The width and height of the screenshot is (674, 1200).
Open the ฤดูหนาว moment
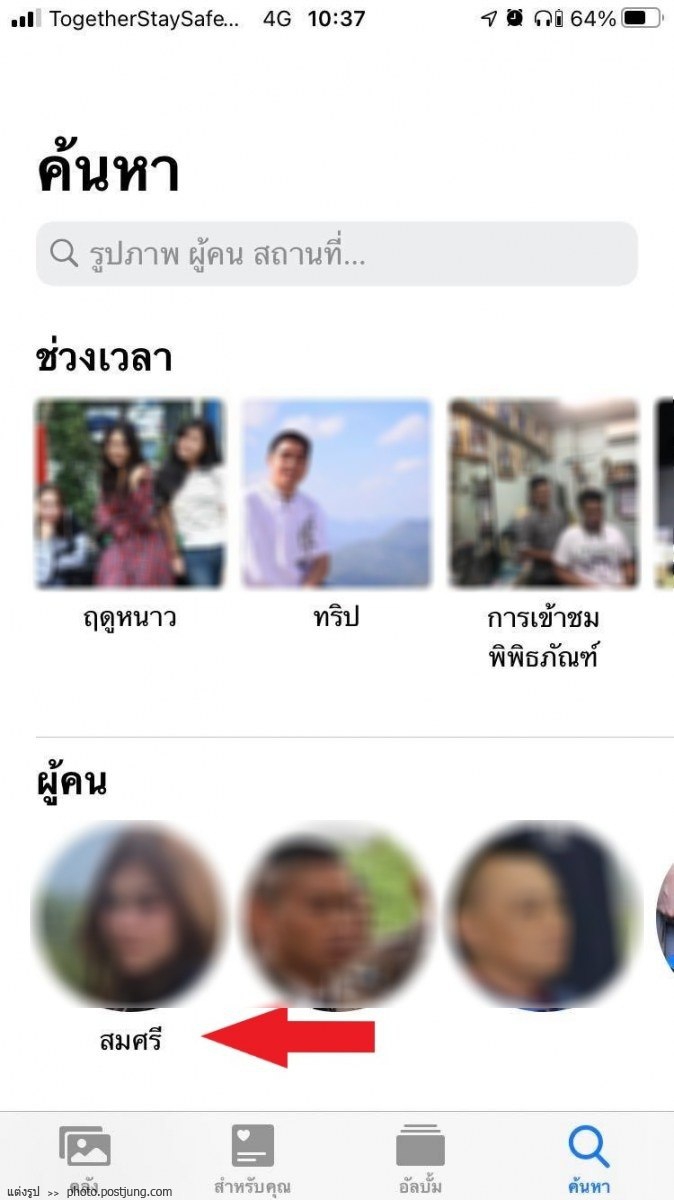click(x=130, y=494)
